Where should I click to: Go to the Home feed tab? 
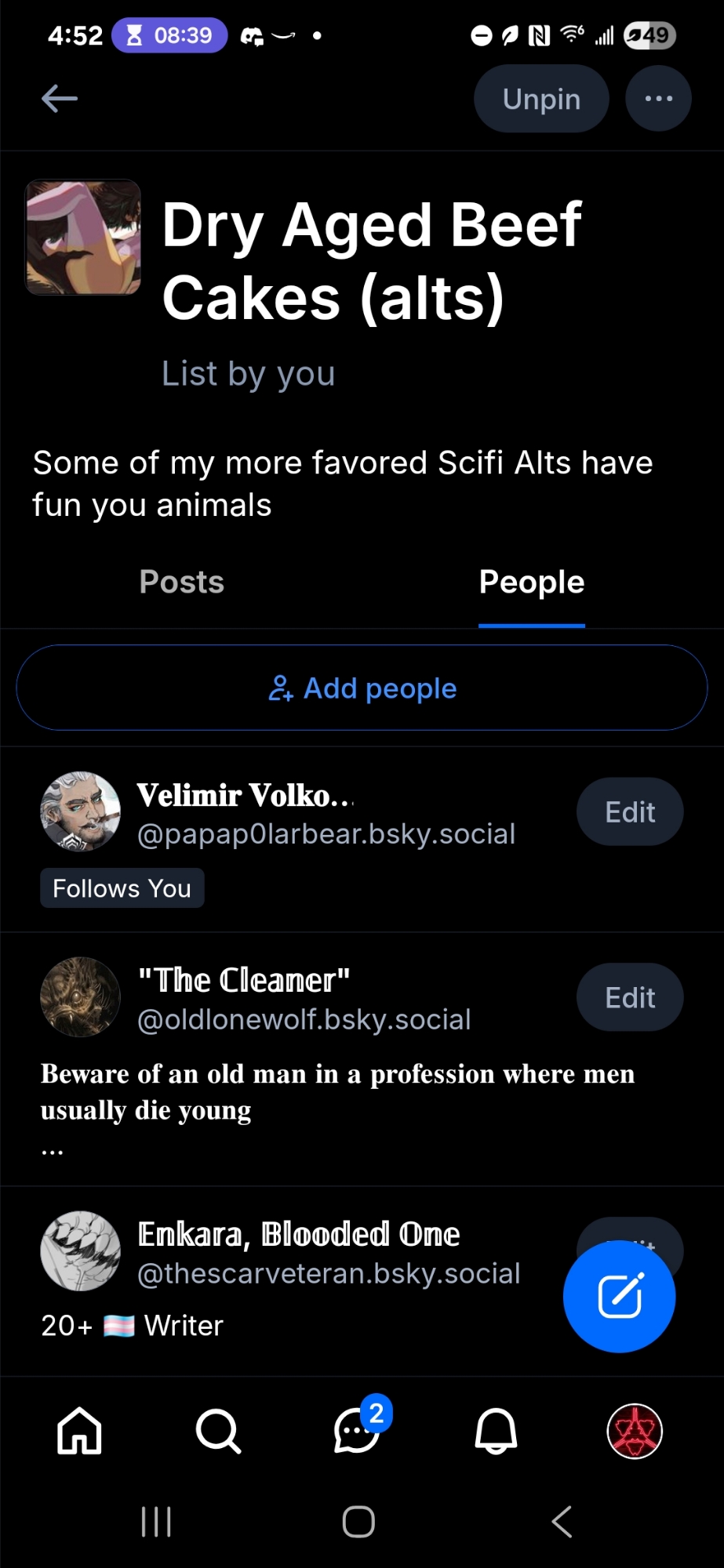pos(79,1432)
